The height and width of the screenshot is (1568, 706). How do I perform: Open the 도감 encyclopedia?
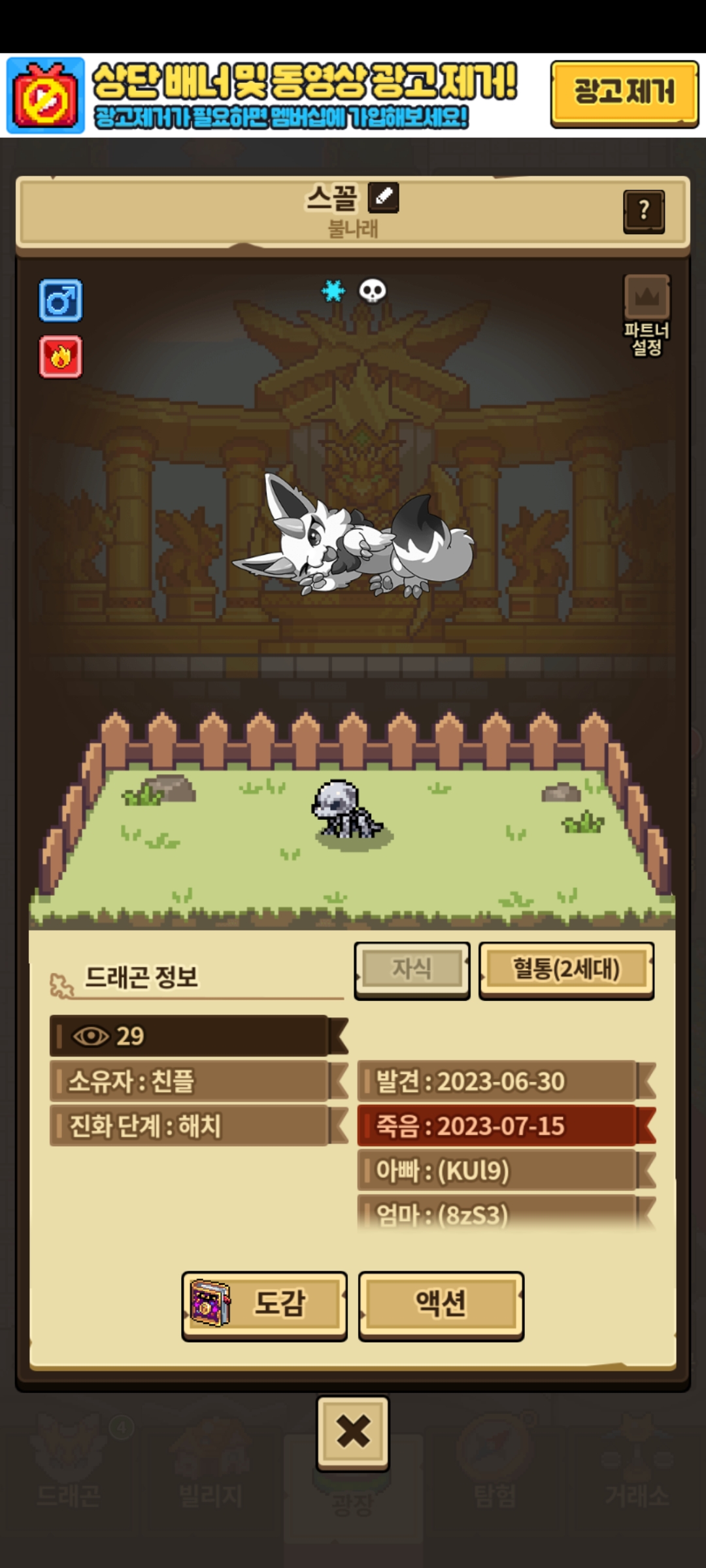[264, 1305]
